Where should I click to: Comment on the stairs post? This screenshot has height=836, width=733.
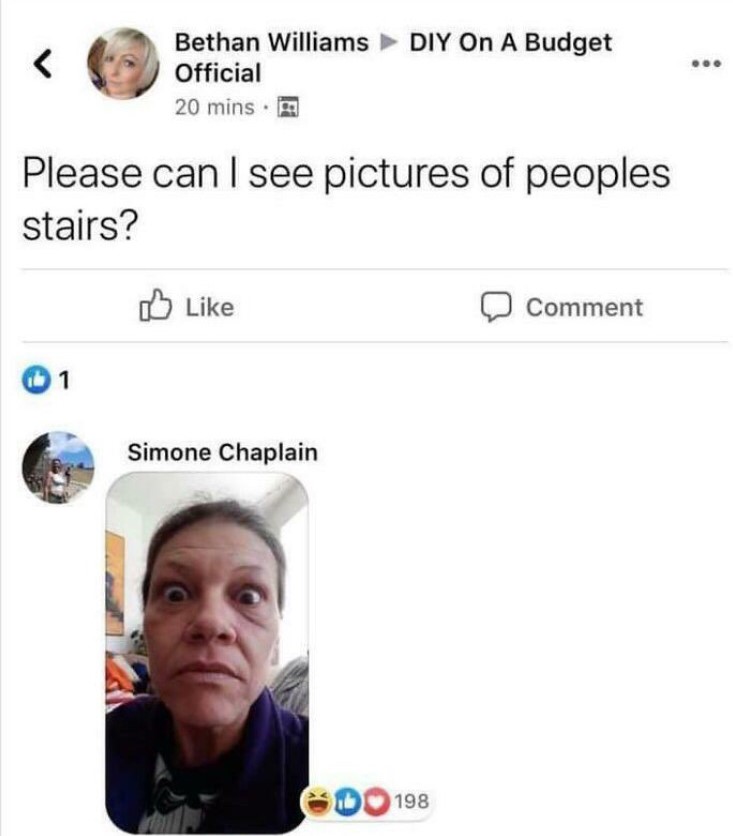[563, 307]
